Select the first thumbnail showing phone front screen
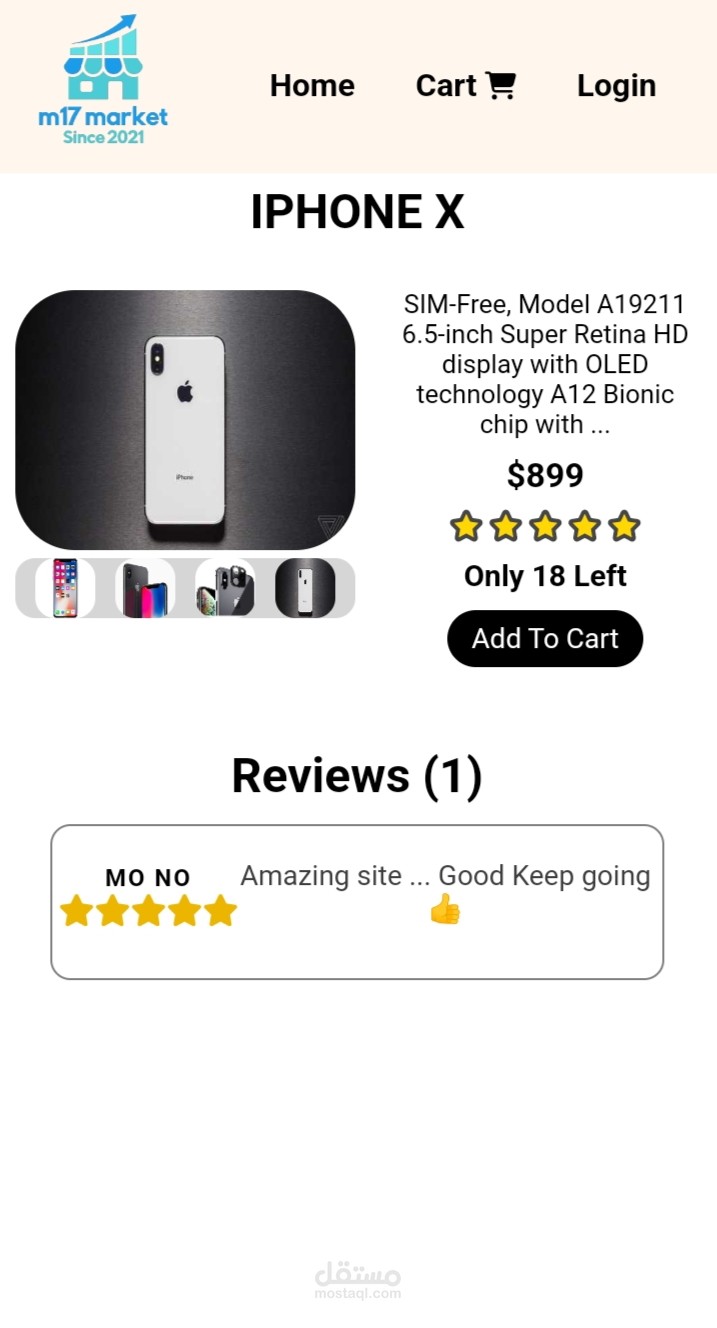Viewport: 717px width, 1328px height. tap(65, 588)
